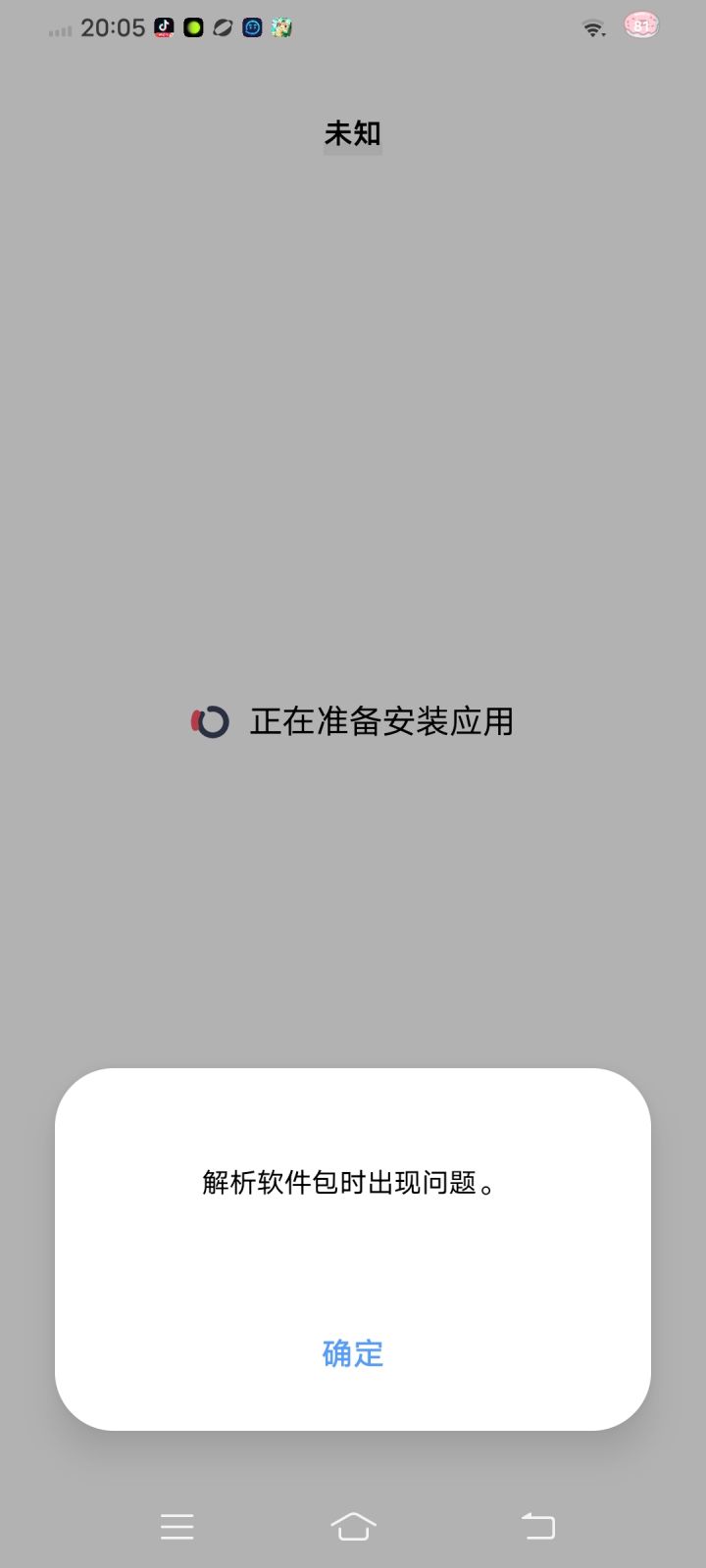Viewport: 706px width, 1568px height.
Task: Tap the game character notification icon
Action: 280,27
